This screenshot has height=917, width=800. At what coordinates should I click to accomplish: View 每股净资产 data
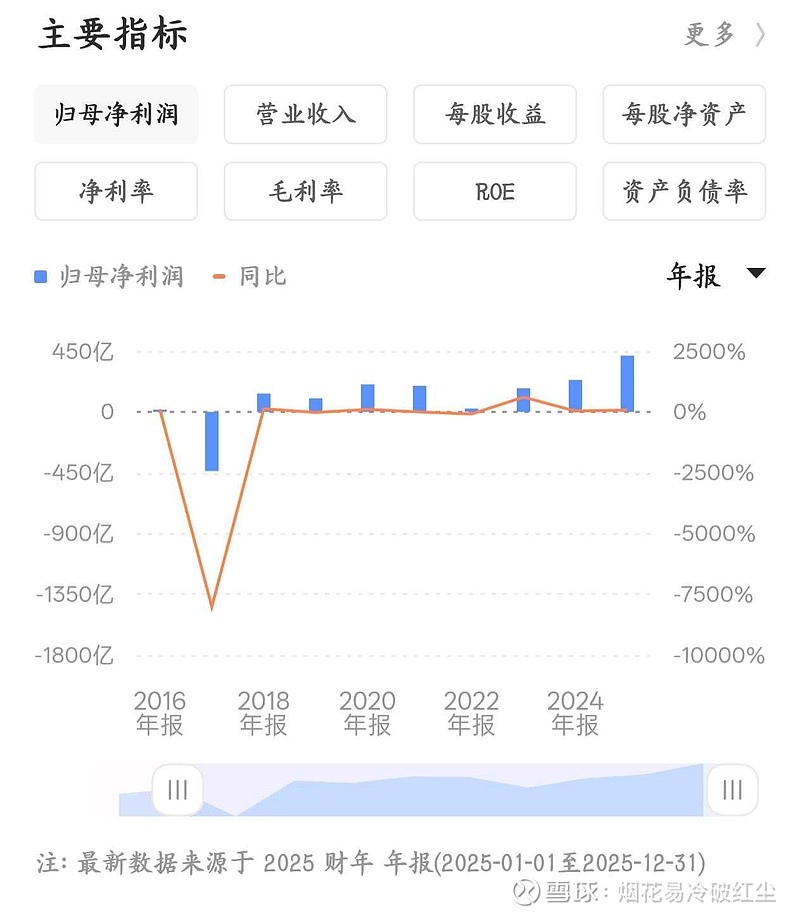tap(683, 114)
